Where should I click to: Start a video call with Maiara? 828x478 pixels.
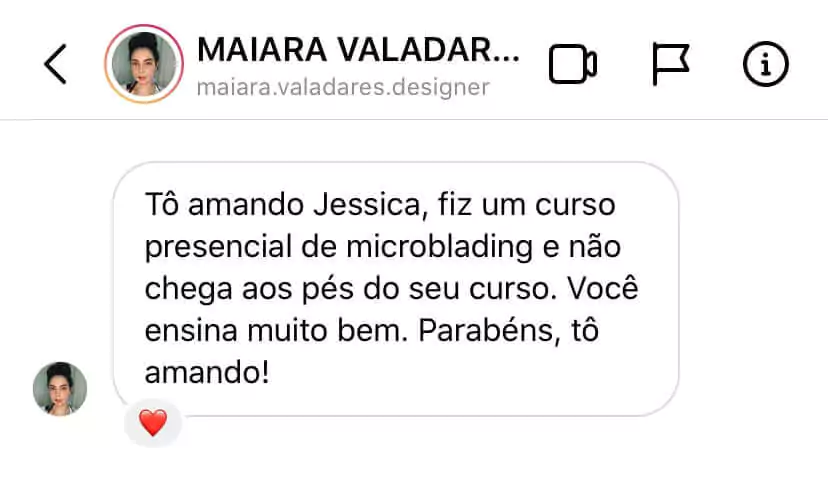coord(572,65)
